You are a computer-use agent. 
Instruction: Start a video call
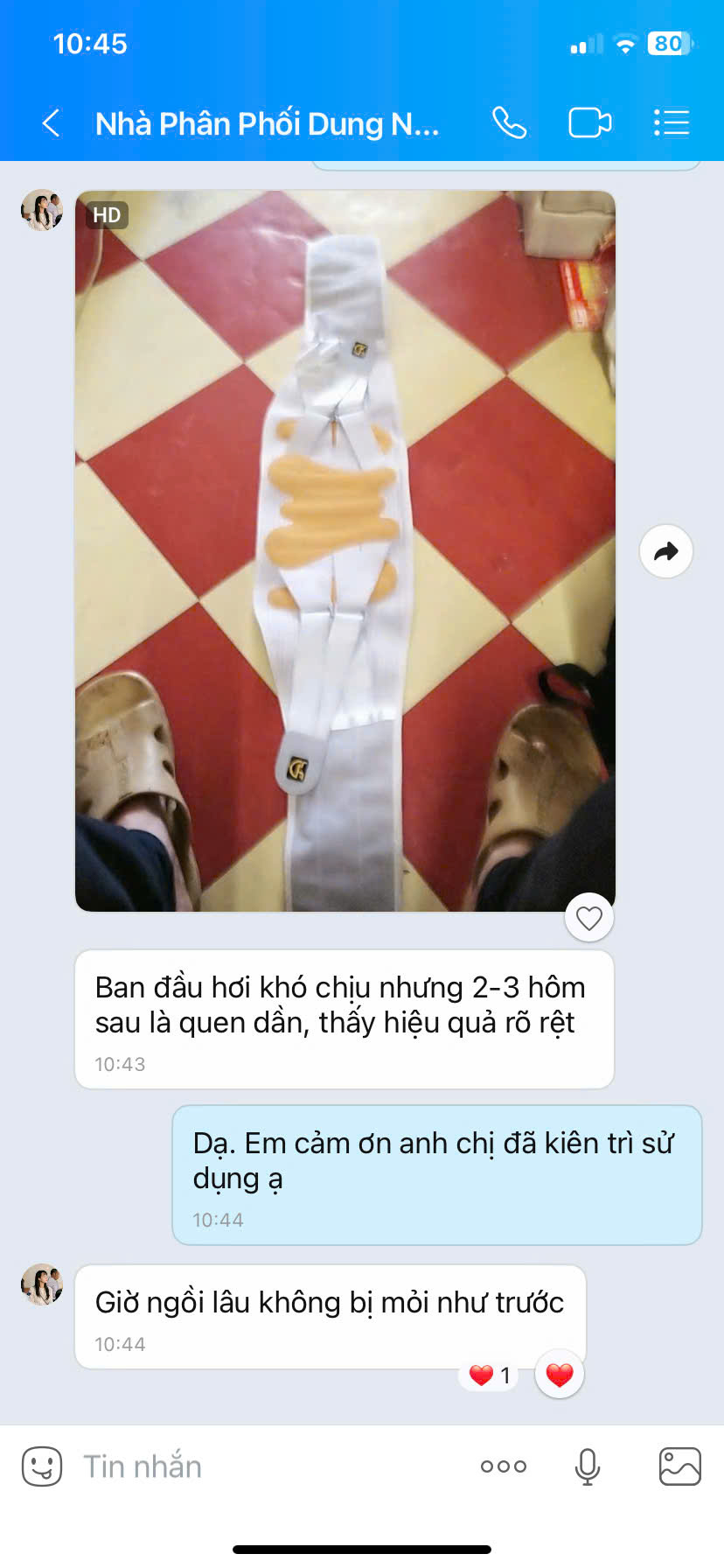(589, 123)
